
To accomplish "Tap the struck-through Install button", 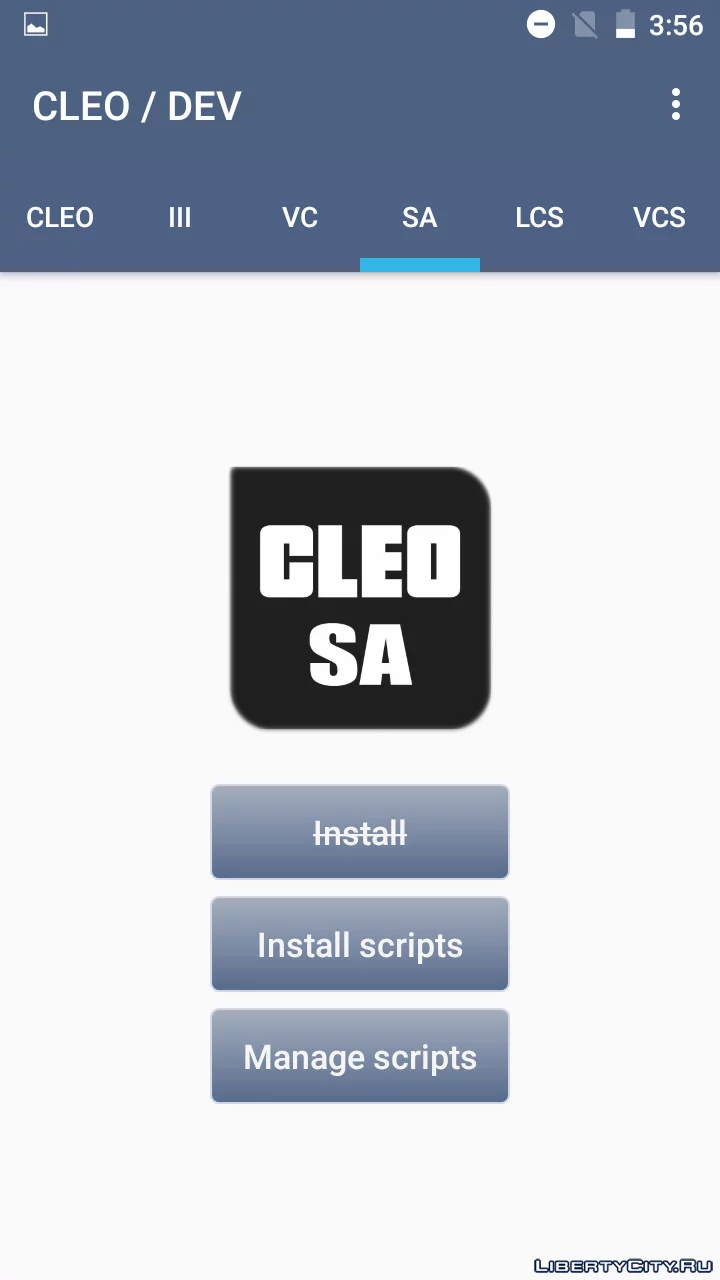I will point(360,832).
